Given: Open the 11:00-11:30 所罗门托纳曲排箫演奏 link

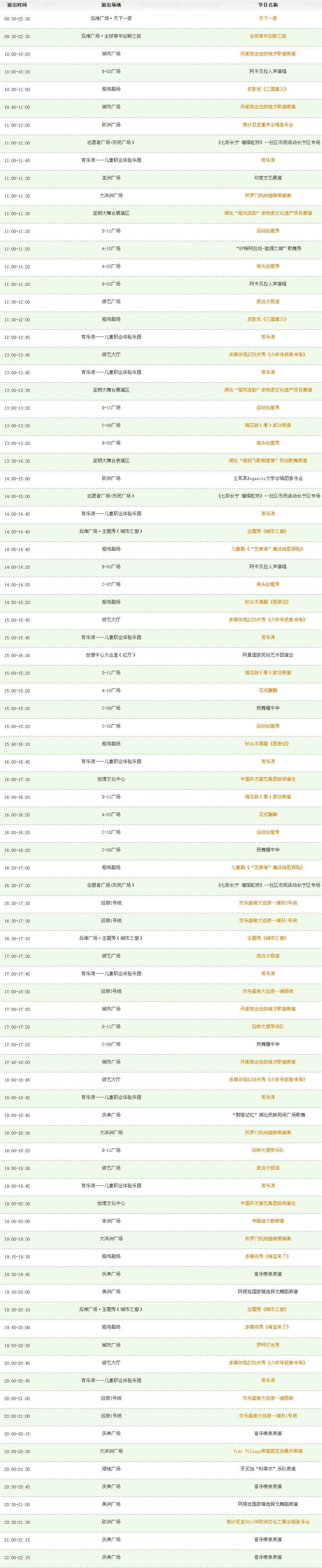Looking at the screenshot, I should [268, 196].
